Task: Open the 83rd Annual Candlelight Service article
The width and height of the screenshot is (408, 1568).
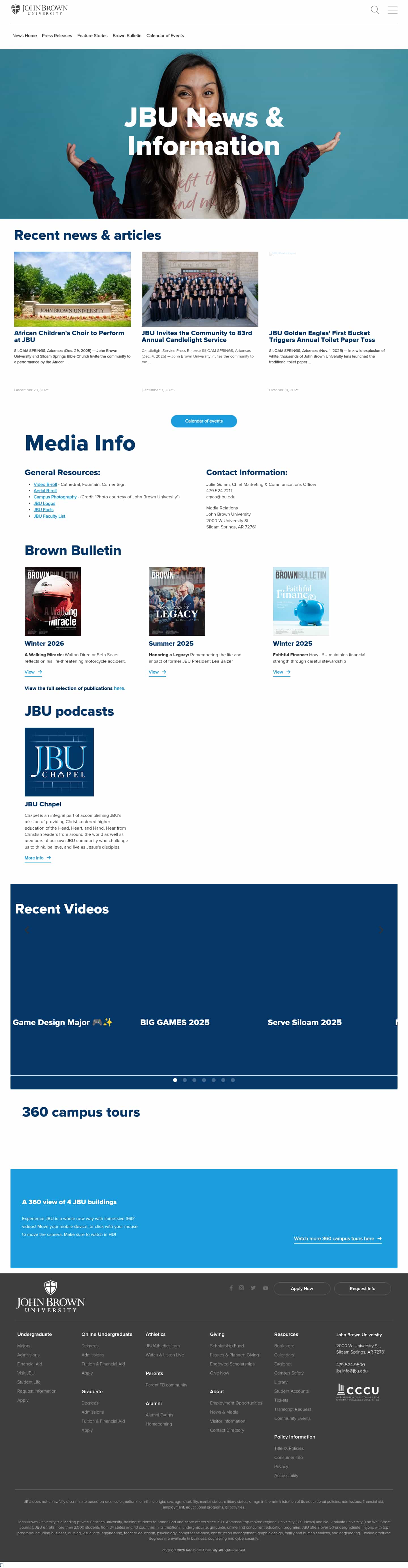Action: [x=197, y=336]
